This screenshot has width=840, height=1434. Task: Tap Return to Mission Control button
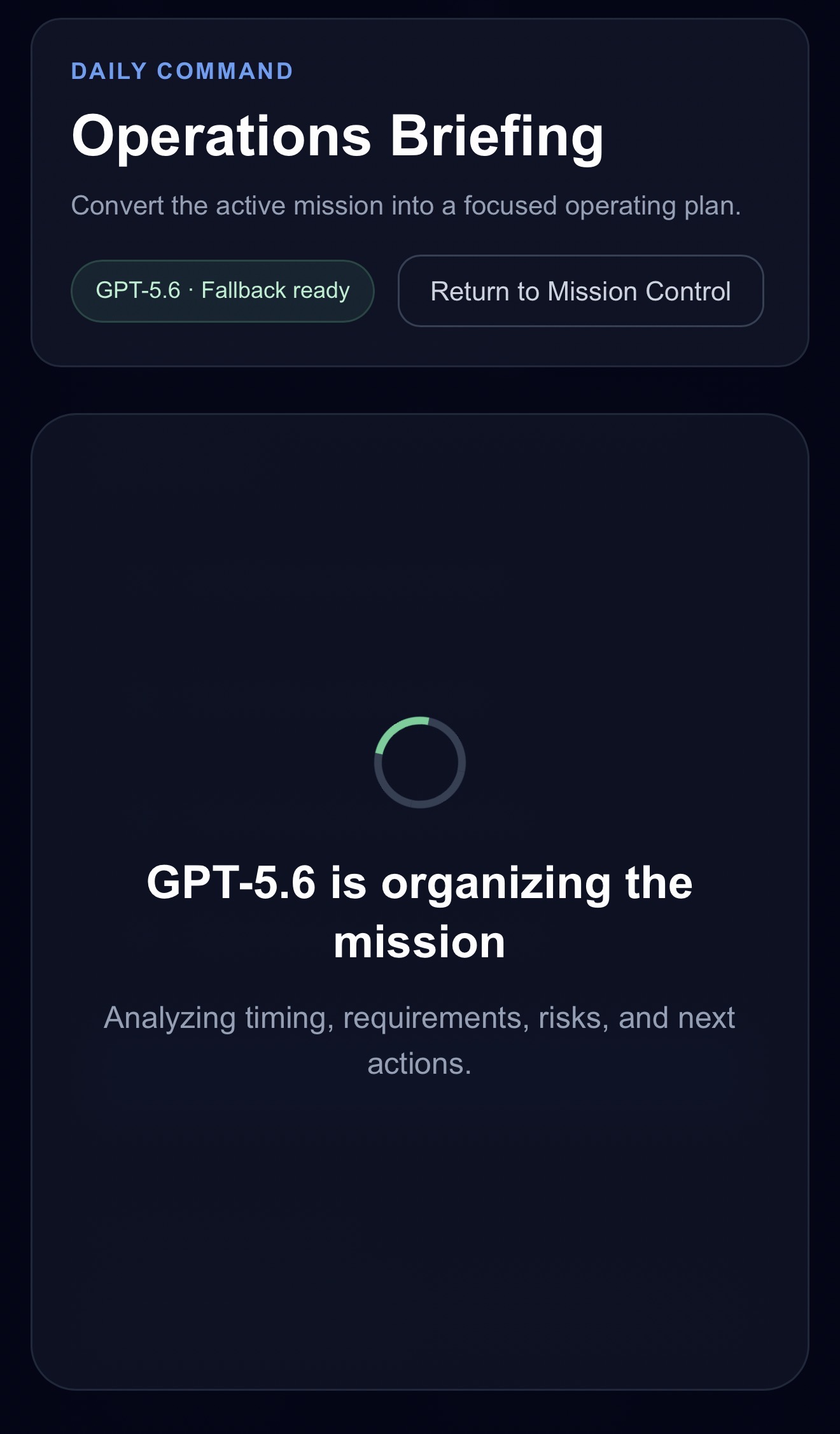click(580, 291)
